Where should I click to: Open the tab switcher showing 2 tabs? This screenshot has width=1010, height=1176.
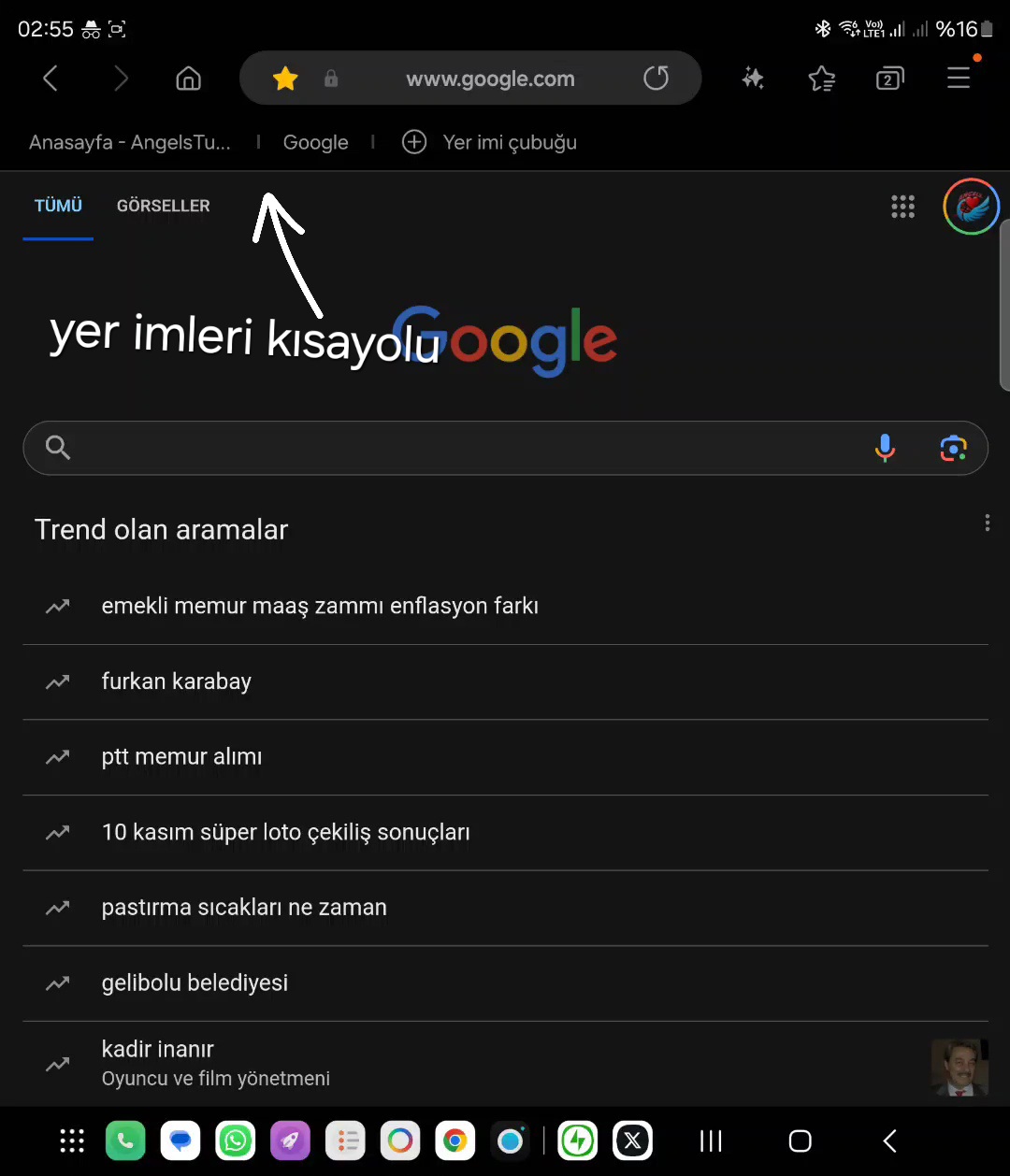tap(889, 79)
